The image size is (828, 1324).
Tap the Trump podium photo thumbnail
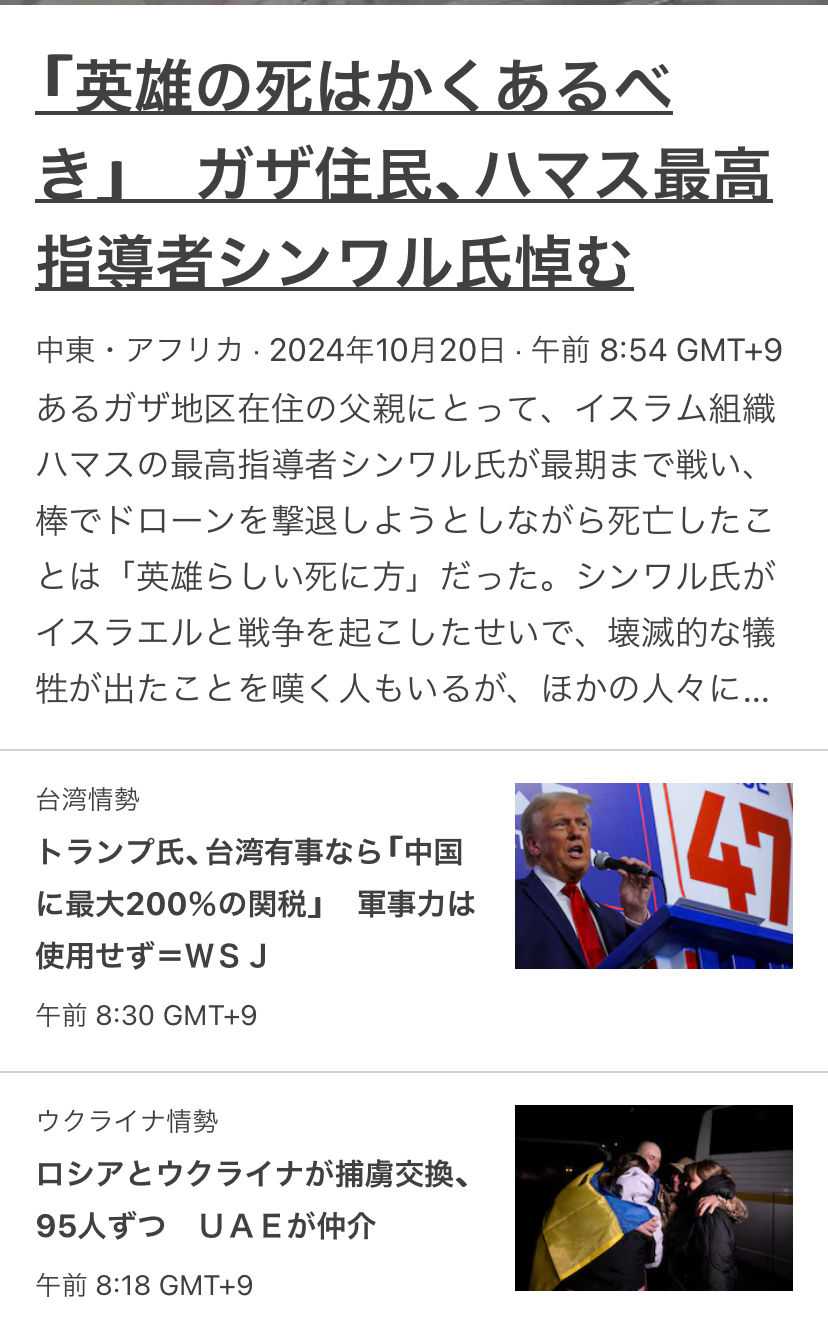pos(653,875)
